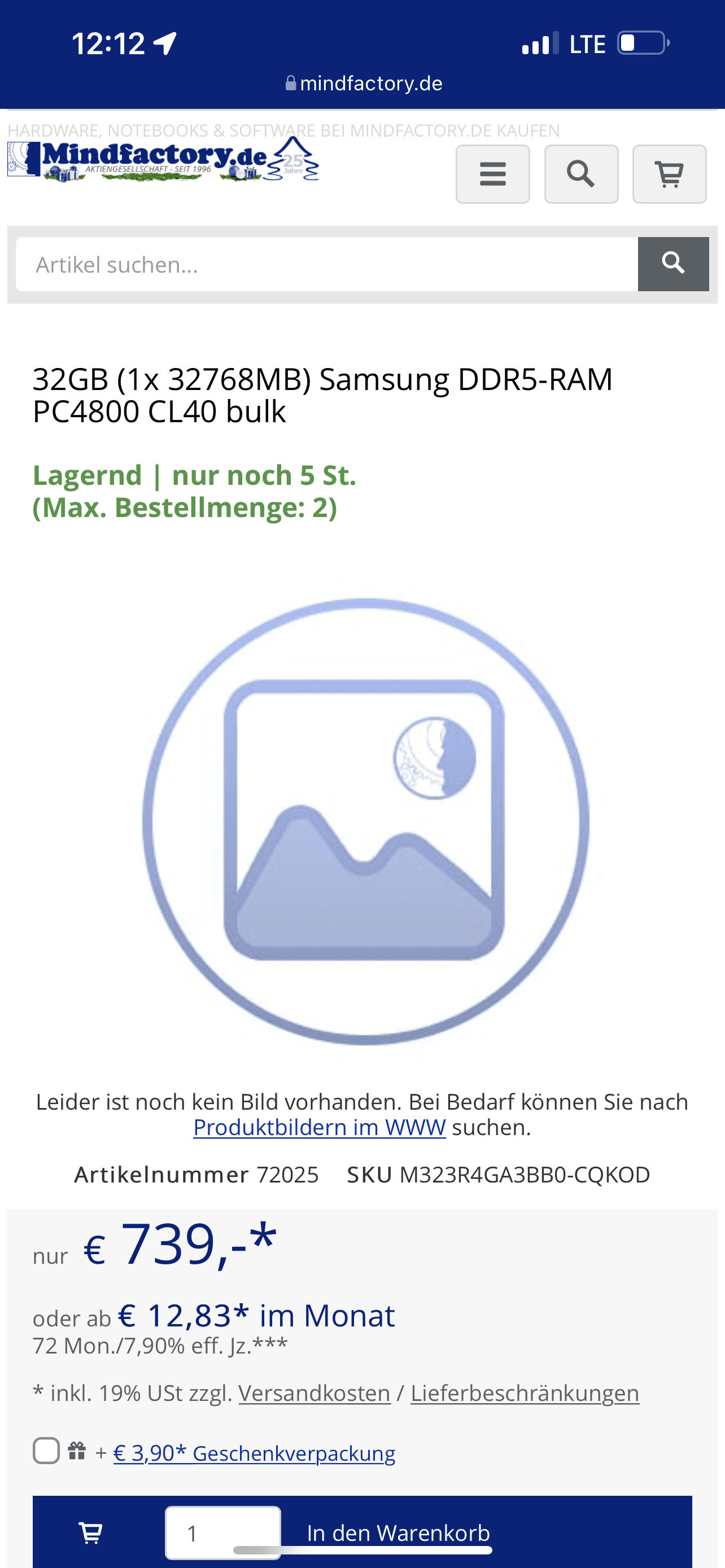Open the shopping cart icon in the header
Screen dimensions: 725x1568
[x=669, y=174]
